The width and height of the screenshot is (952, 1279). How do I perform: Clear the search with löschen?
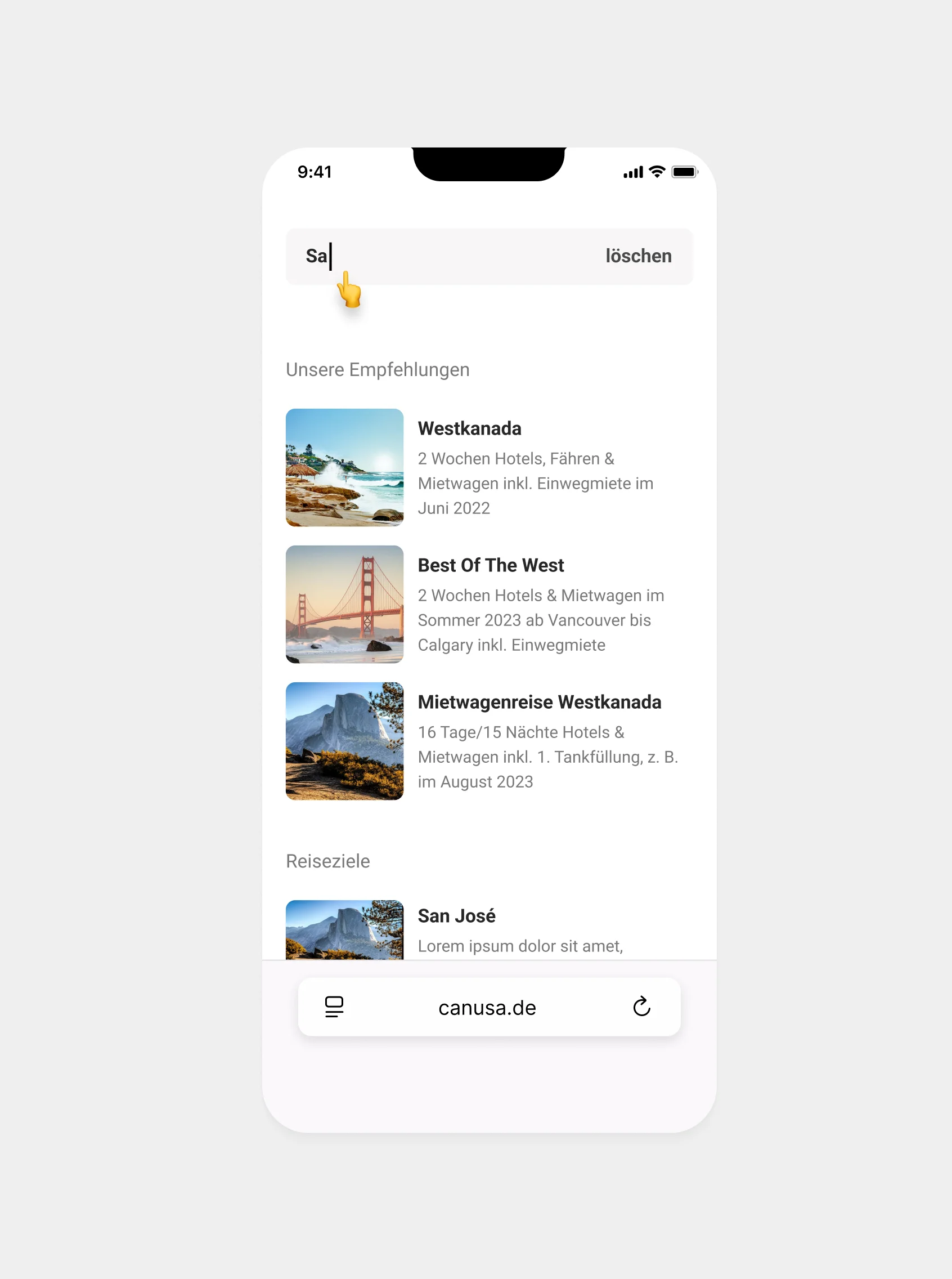tap(639, 256)
